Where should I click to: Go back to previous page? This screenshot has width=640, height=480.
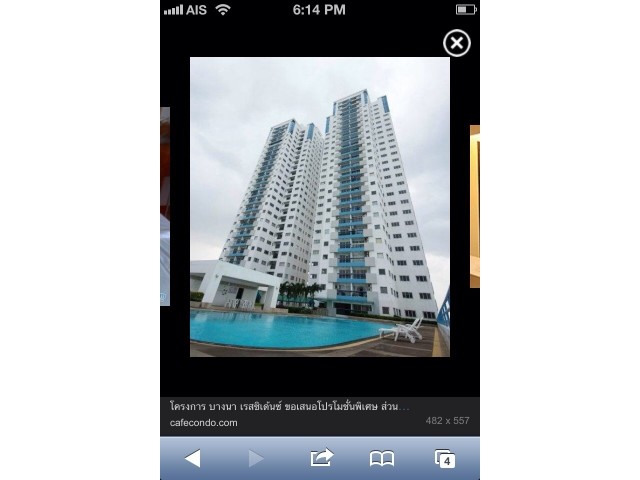[193, 458]
